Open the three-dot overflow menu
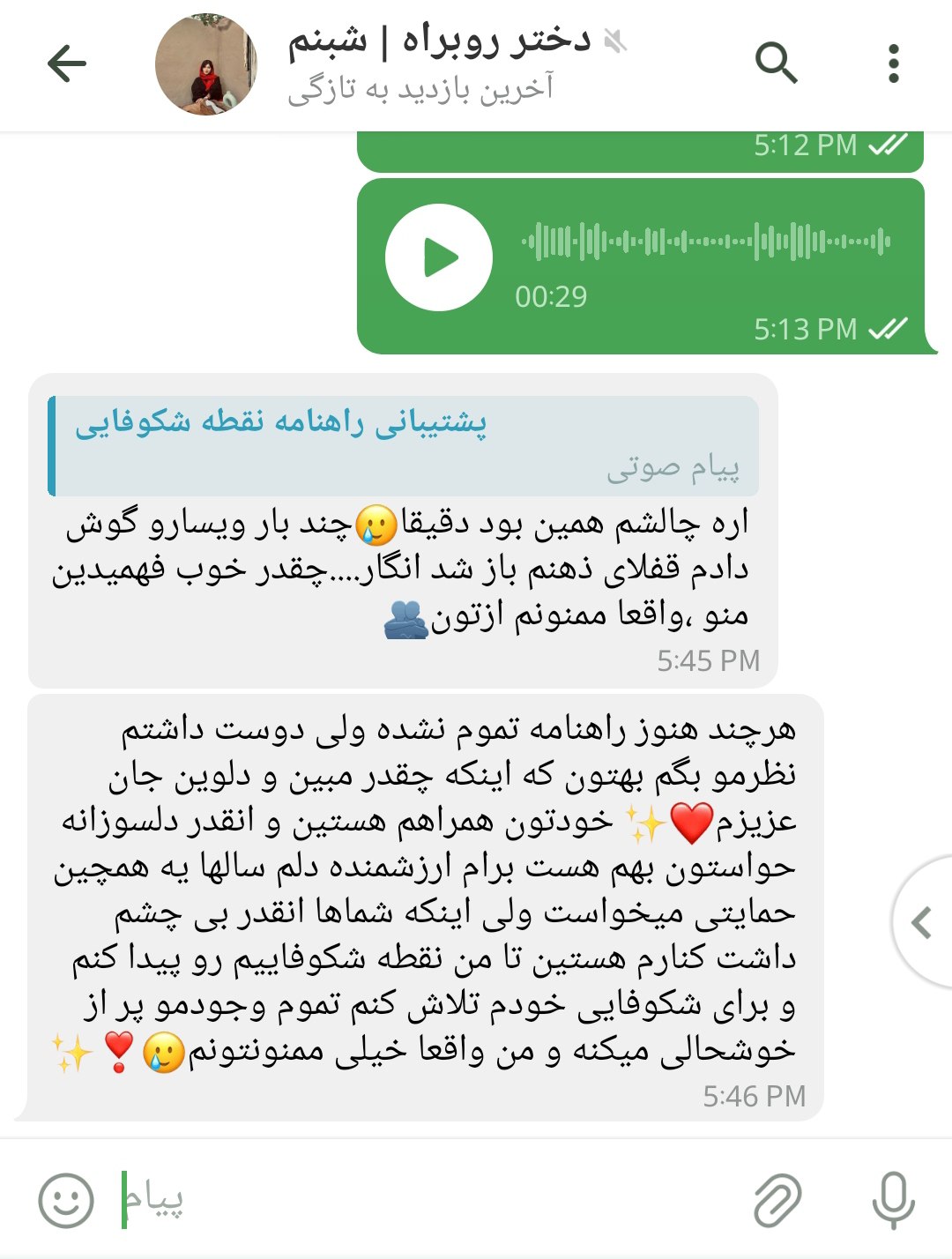The image size is (952, 1259). click(x=893, y=63)
